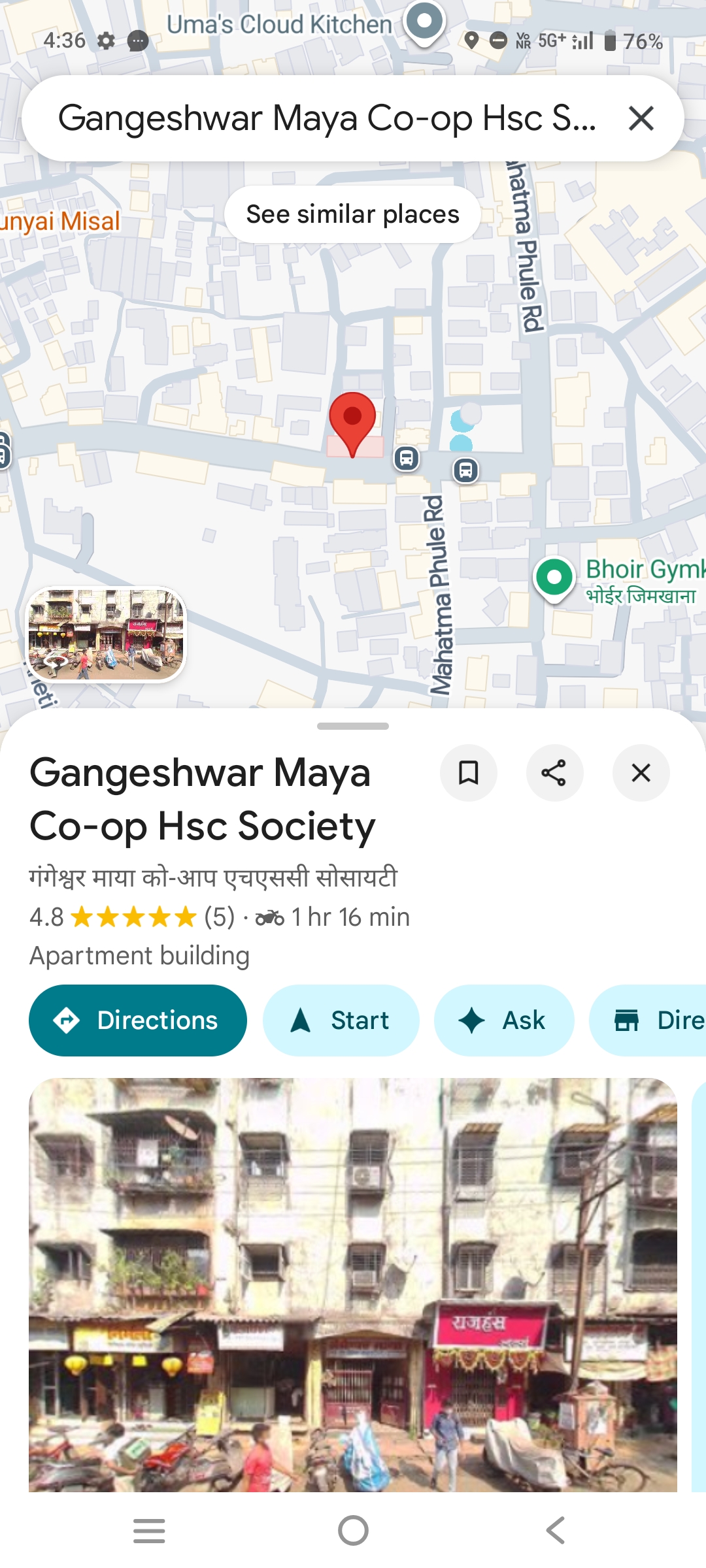
Task: Start navigation to this place
Action: (x=341, y=1021)
